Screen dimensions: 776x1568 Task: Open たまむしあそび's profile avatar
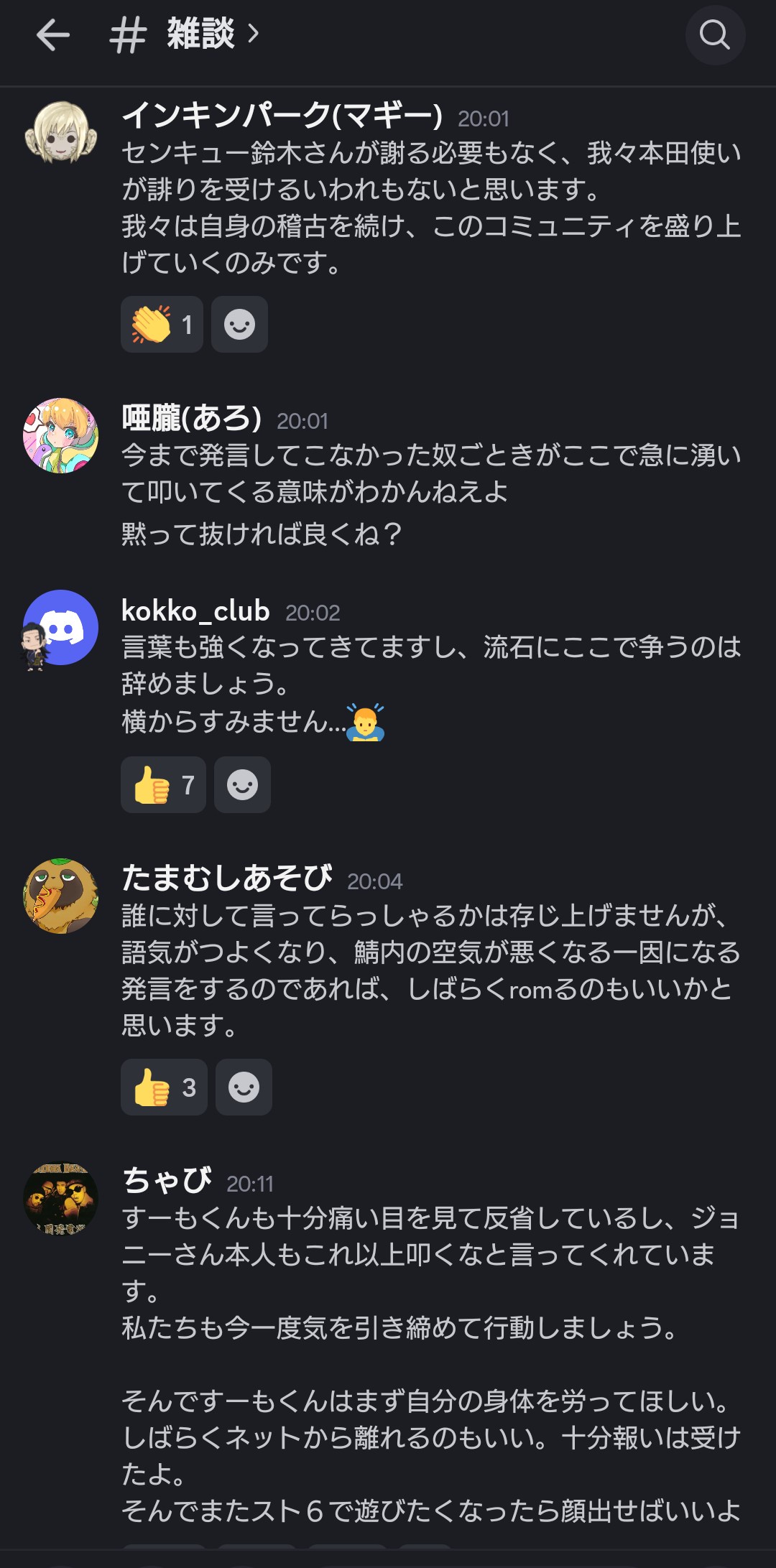coord(61,896)
